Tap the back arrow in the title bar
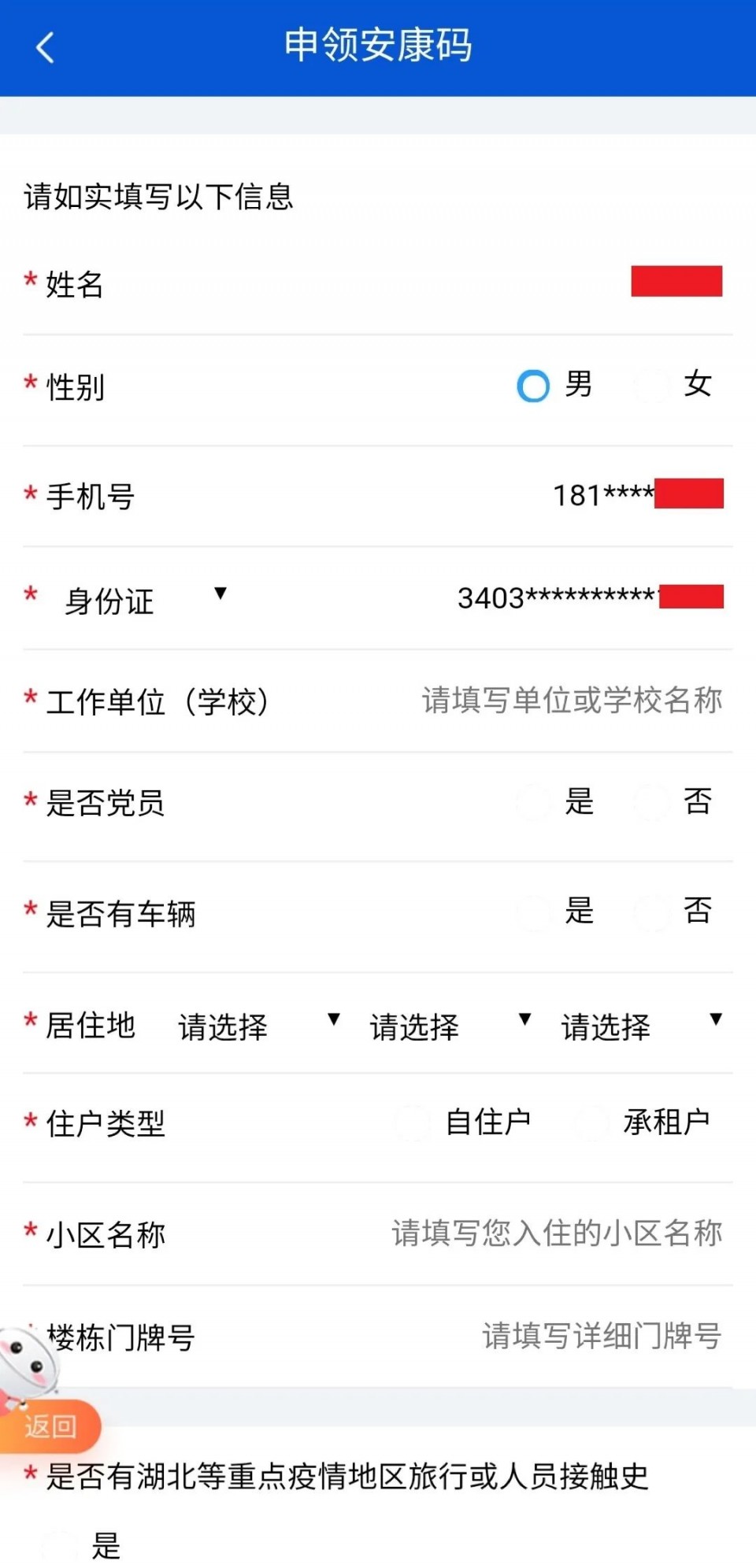 (x=45, y=47)
